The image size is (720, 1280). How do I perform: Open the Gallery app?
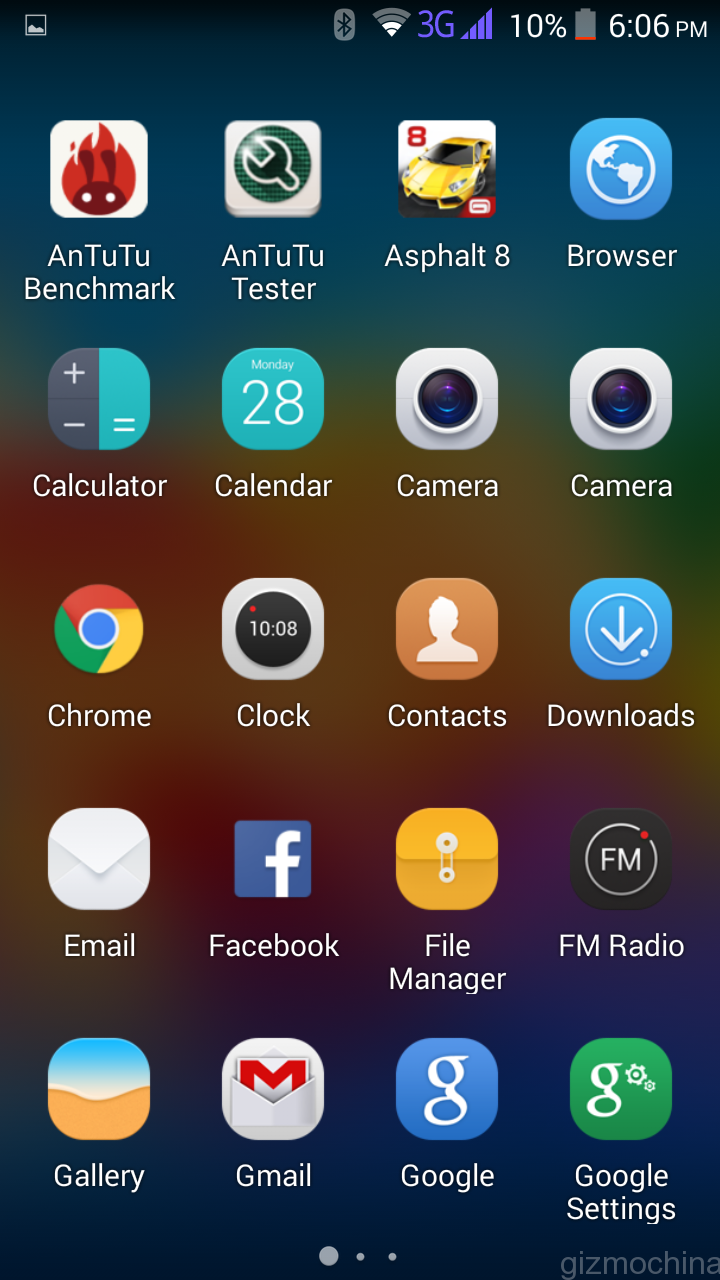pyautogui.click(x=99, y=1089)
